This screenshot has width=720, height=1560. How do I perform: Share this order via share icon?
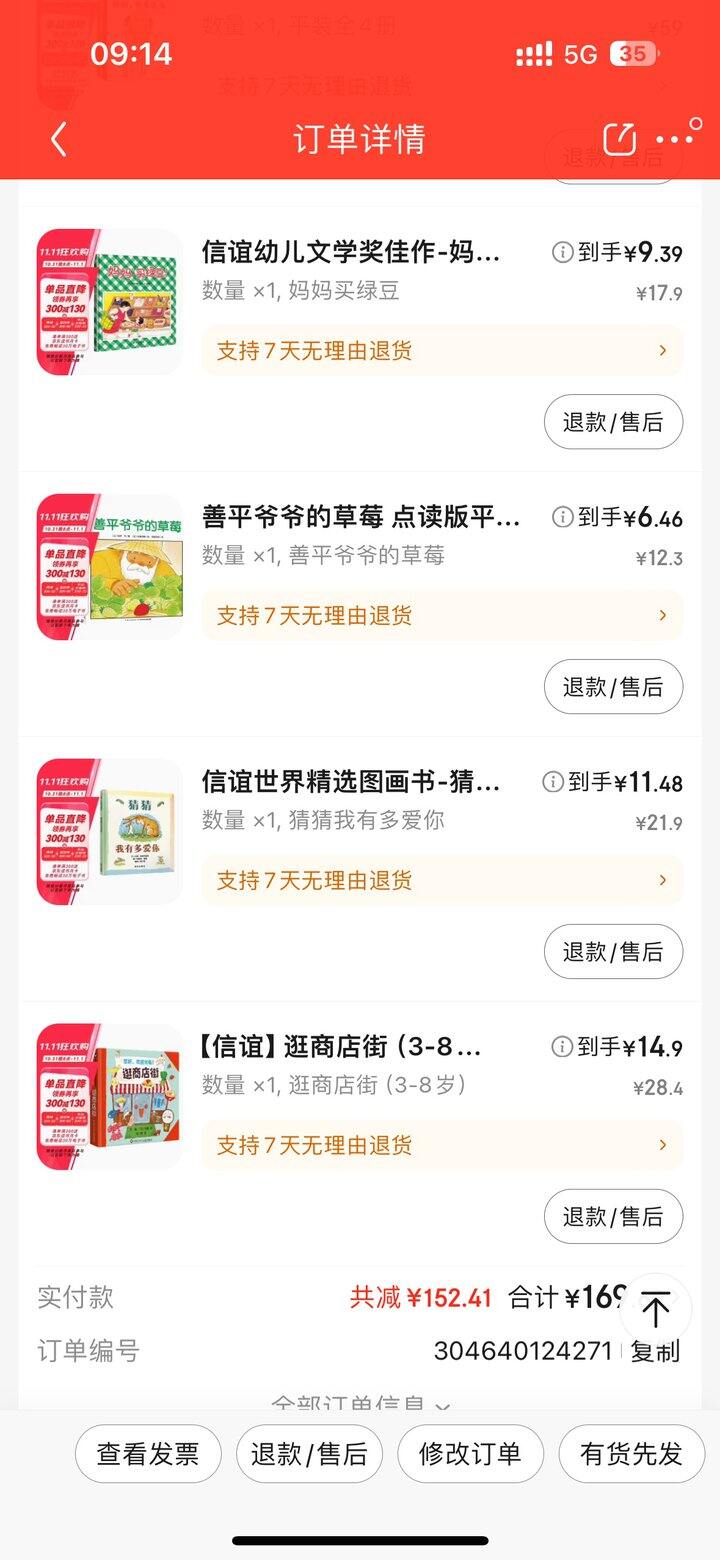619,139
